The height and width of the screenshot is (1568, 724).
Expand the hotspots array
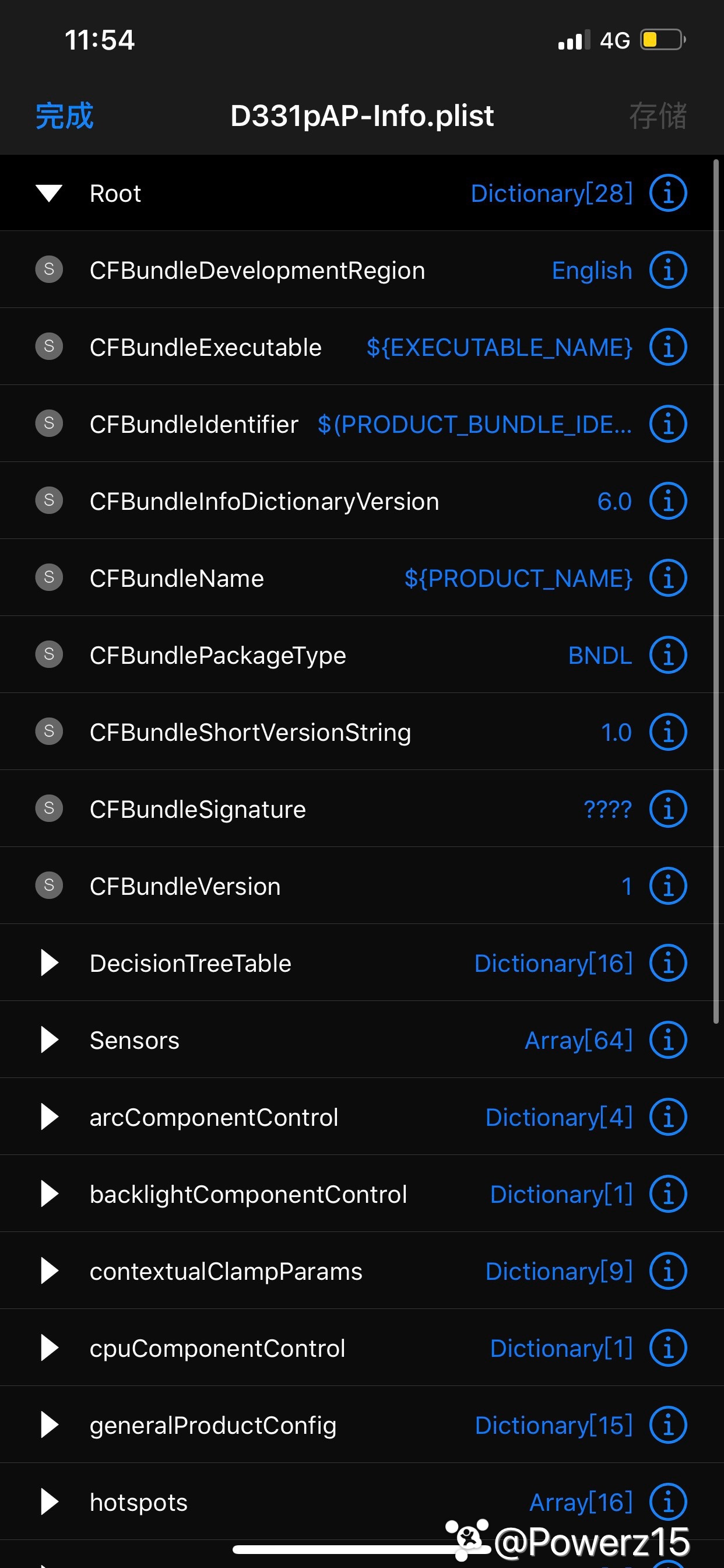tap(50, 1501)
